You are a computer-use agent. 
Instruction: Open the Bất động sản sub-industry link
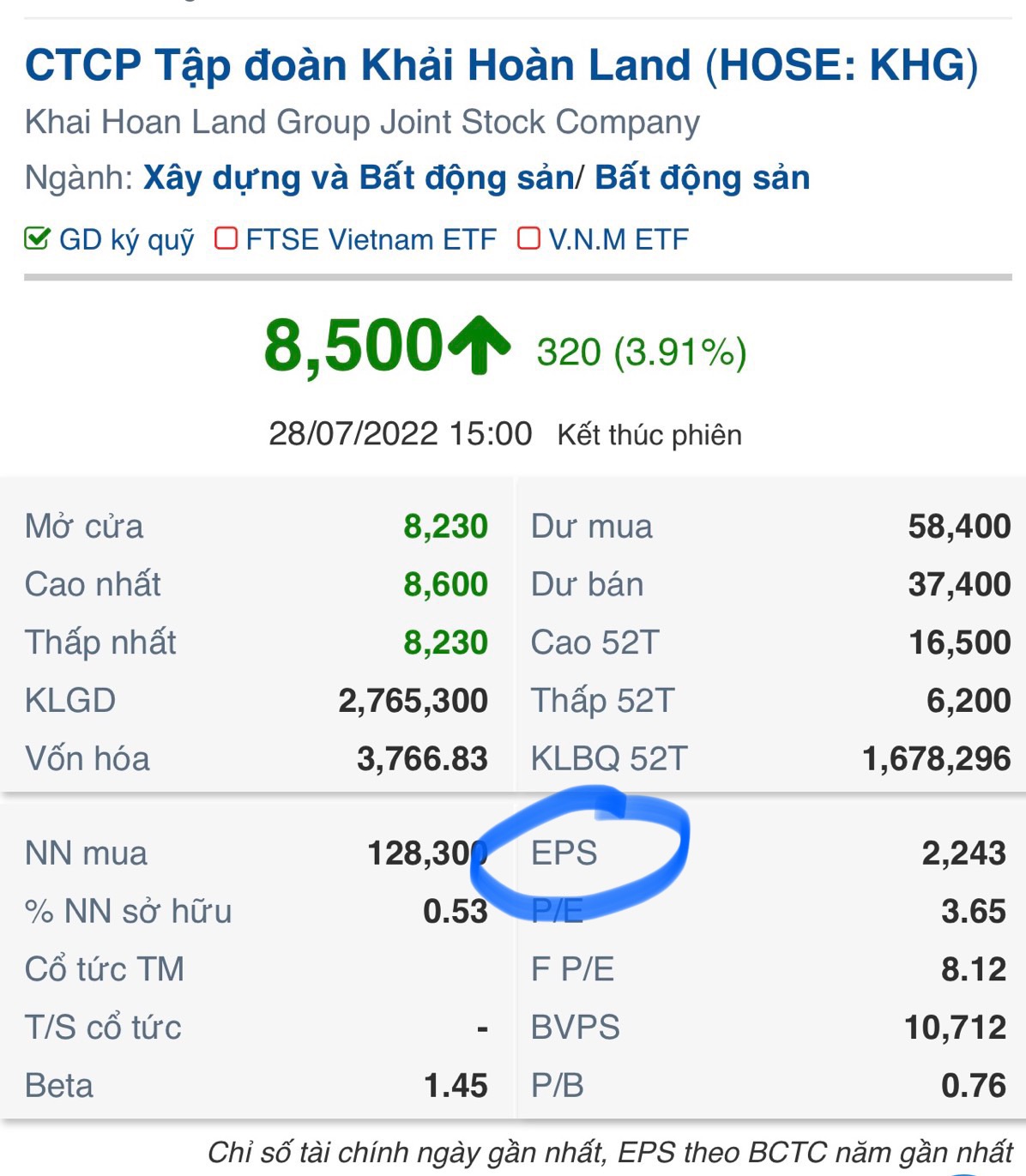tap(702, 178)
